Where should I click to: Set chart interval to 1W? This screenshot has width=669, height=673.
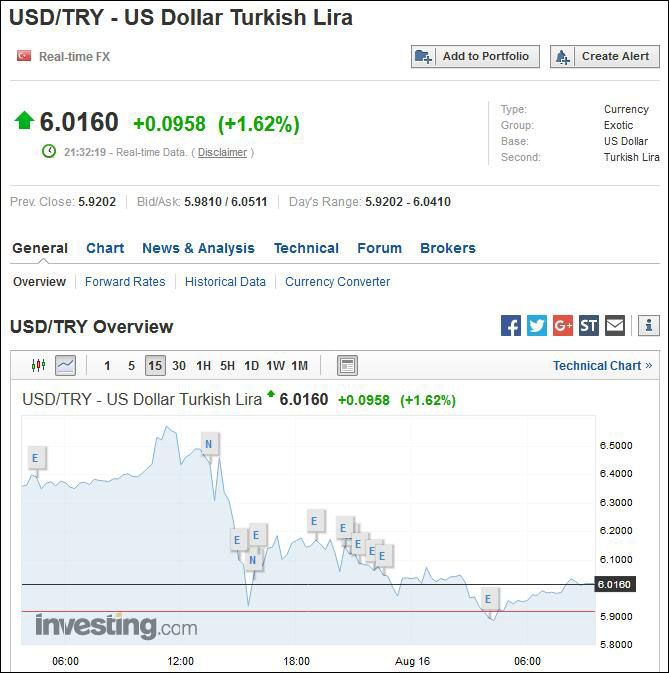275,365
